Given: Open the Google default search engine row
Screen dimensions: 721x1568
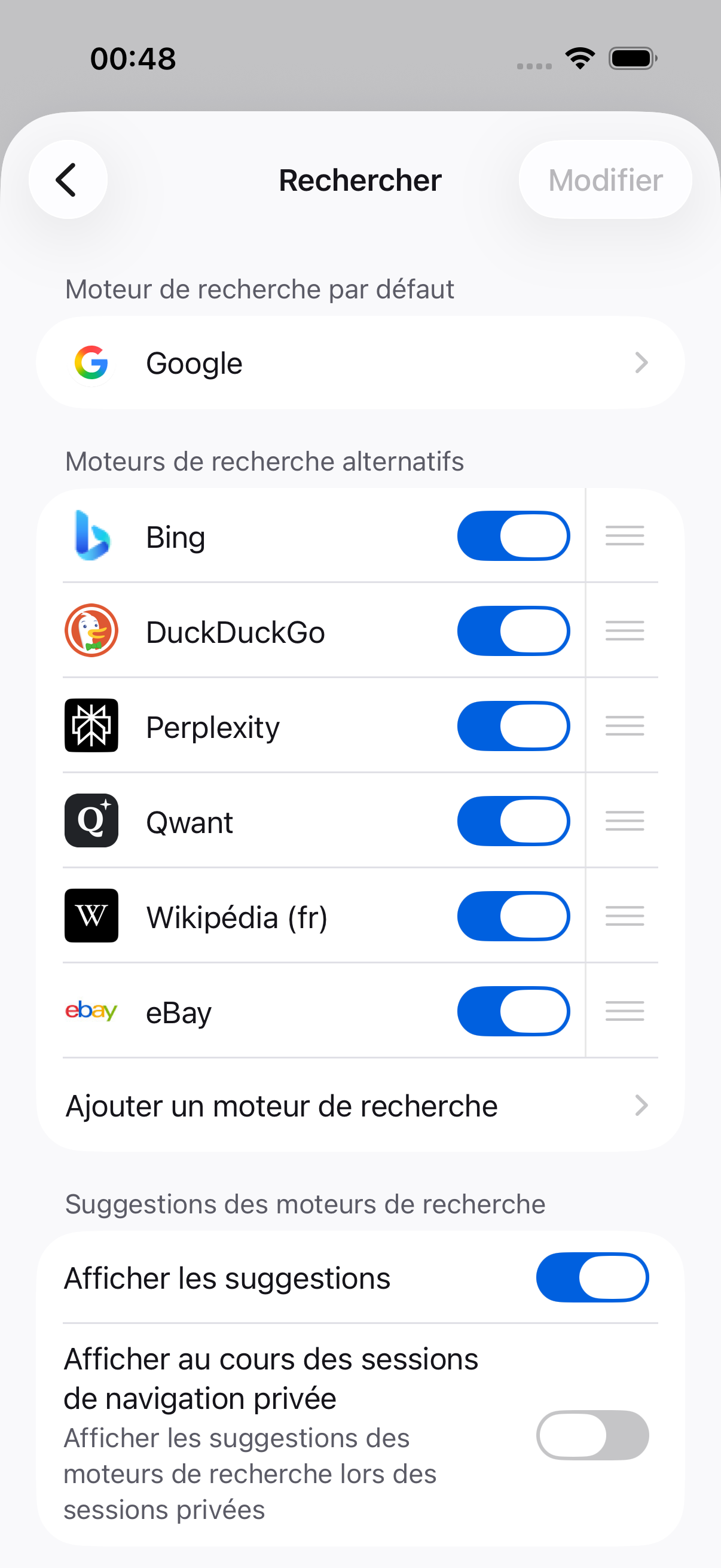Looking at the screenshot, I should pyautogui.click(x=360, y=363).
